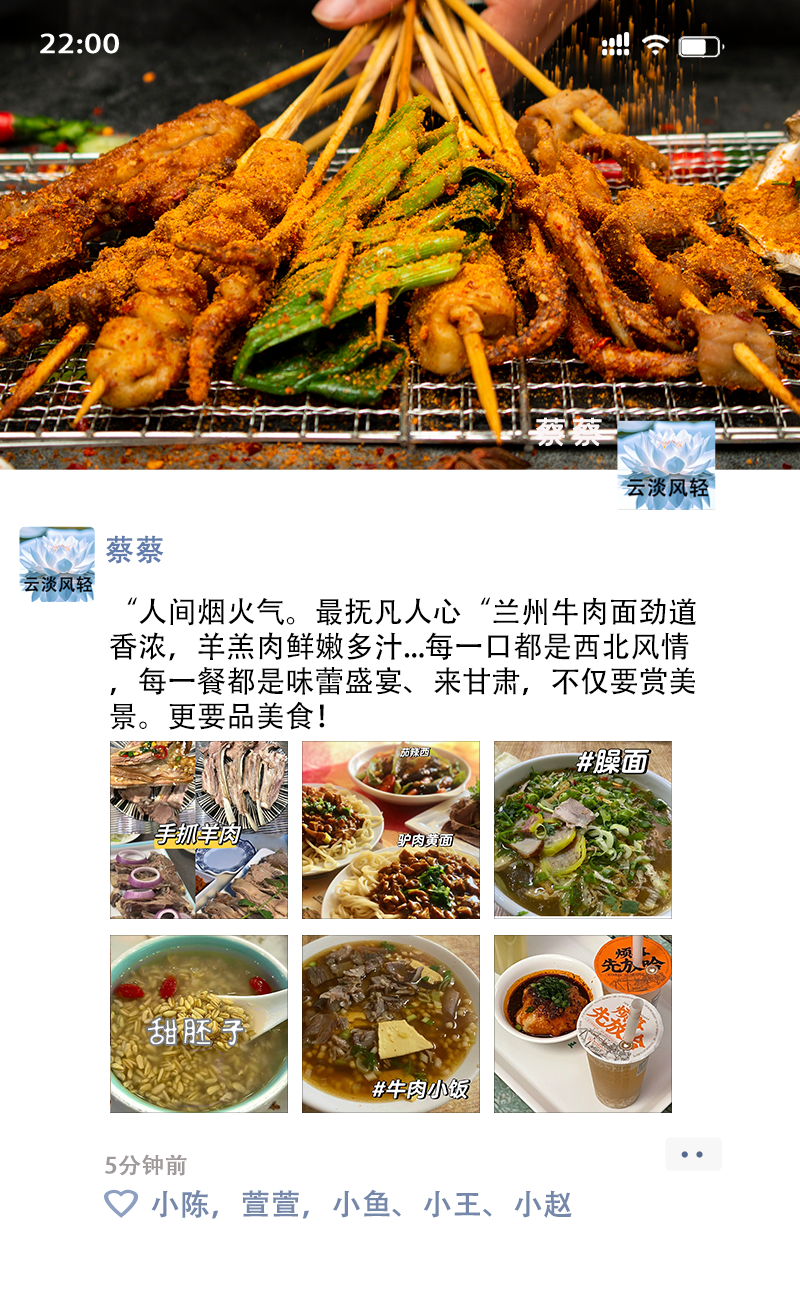Tap the small avatar beside the post
The image size is (800, 1300).
(x=57, y=564)
